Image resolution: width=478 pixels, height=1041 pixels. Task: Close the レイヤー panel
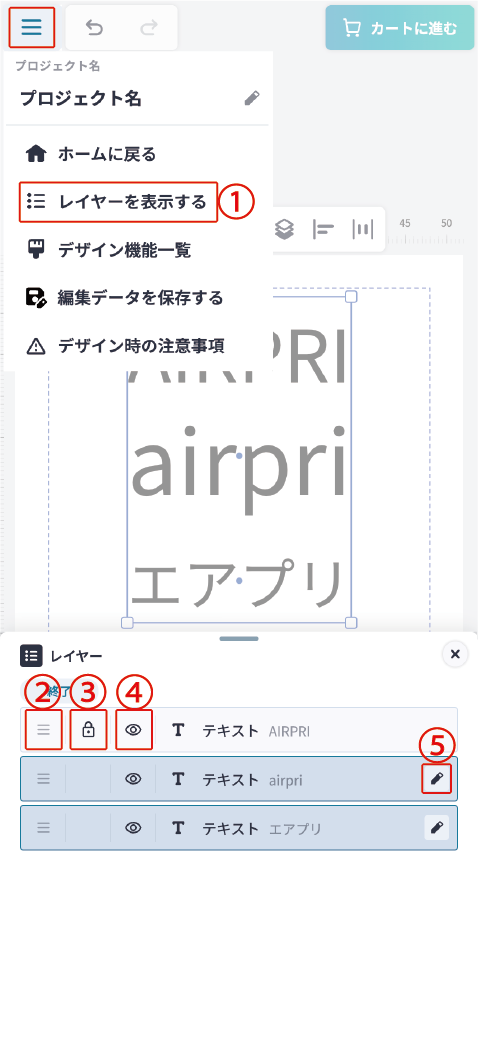[x=455, y=655]
